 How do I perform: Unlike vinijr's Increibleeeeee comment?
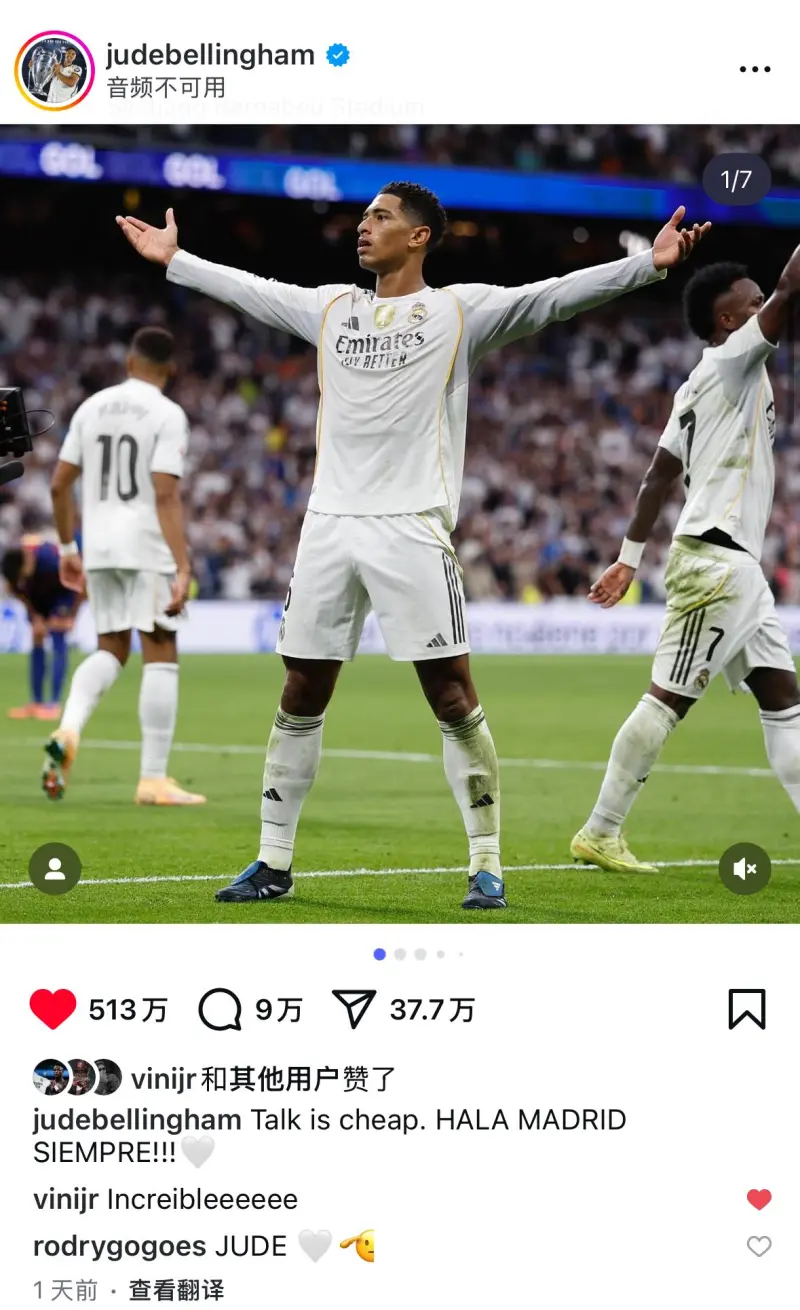(x=759, y=1199)
